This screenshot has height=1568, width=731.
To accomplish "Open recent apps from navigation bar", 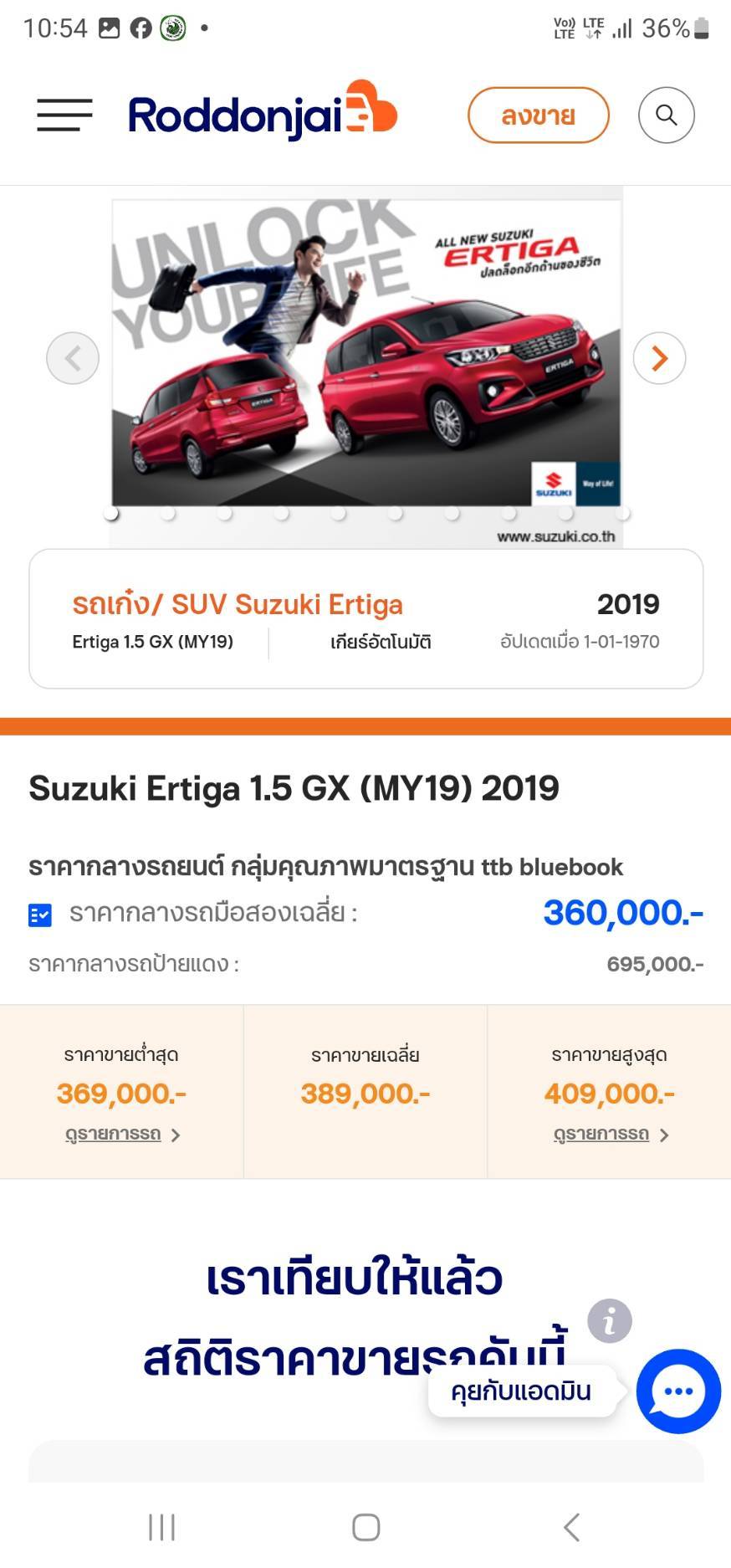I will [161, 1527].
